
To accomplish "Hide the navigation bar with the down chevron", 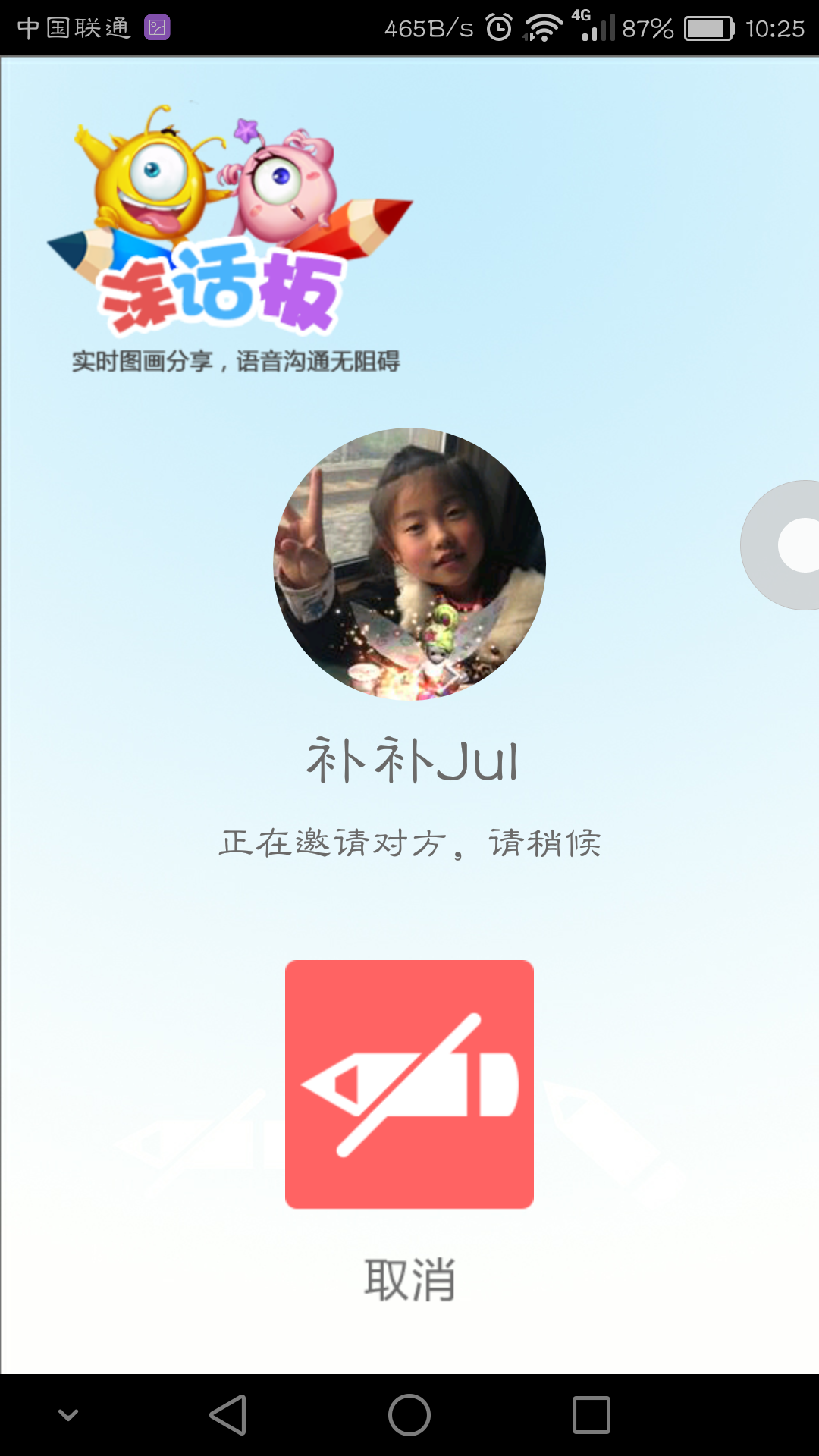I will (68, 1415).
